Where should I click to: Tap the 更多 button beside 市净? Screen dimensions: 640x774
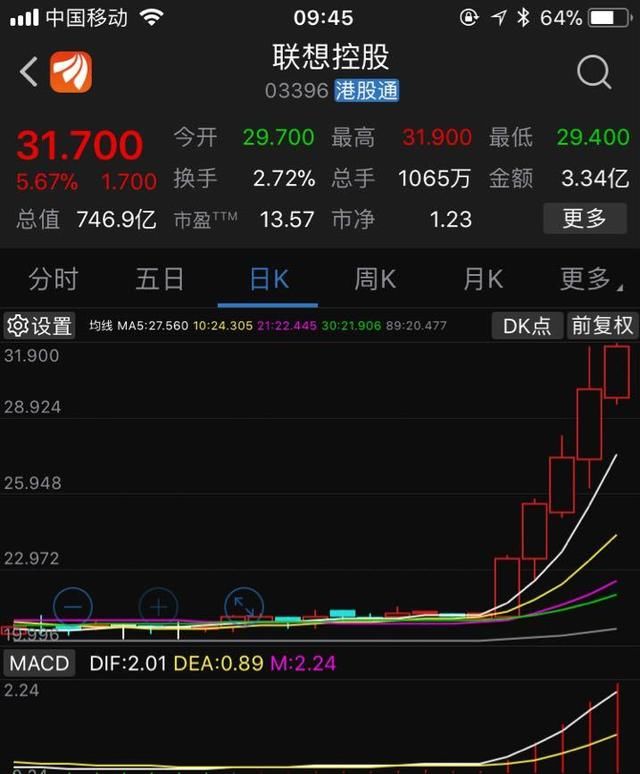tap(584, 218)
